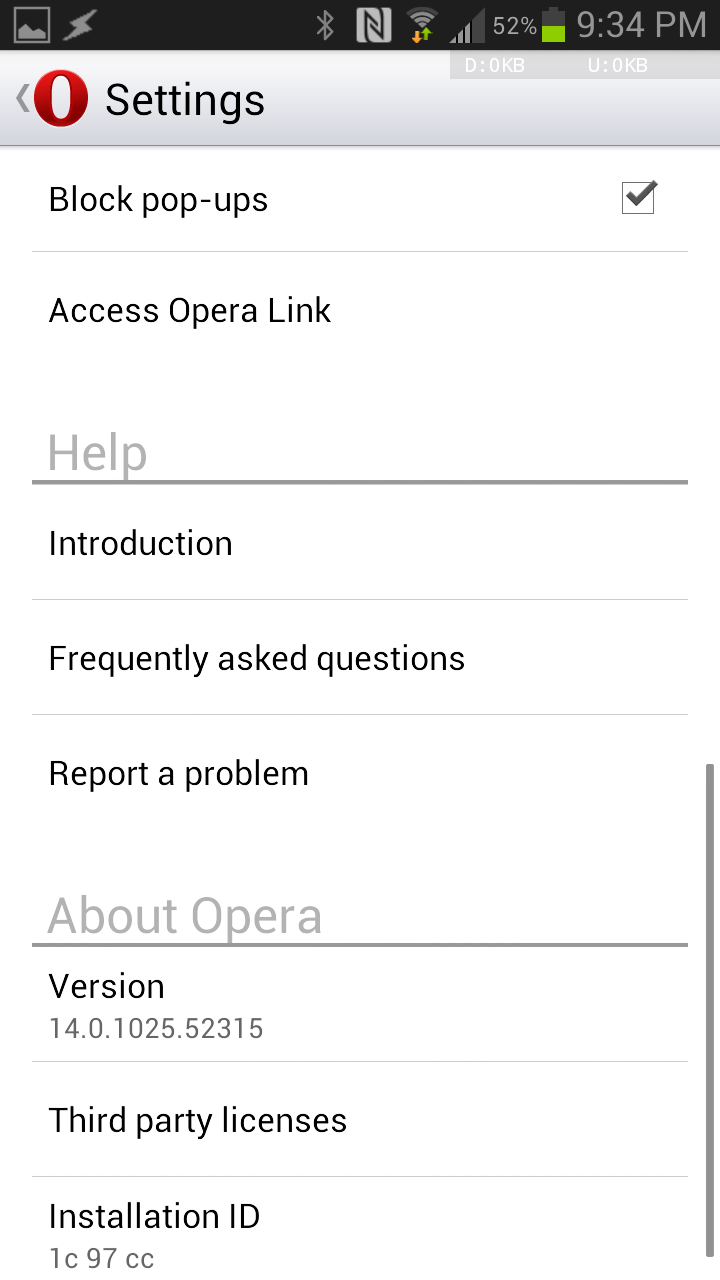
Task: Tap the Installation ID entry
Action: point(154,1228)
